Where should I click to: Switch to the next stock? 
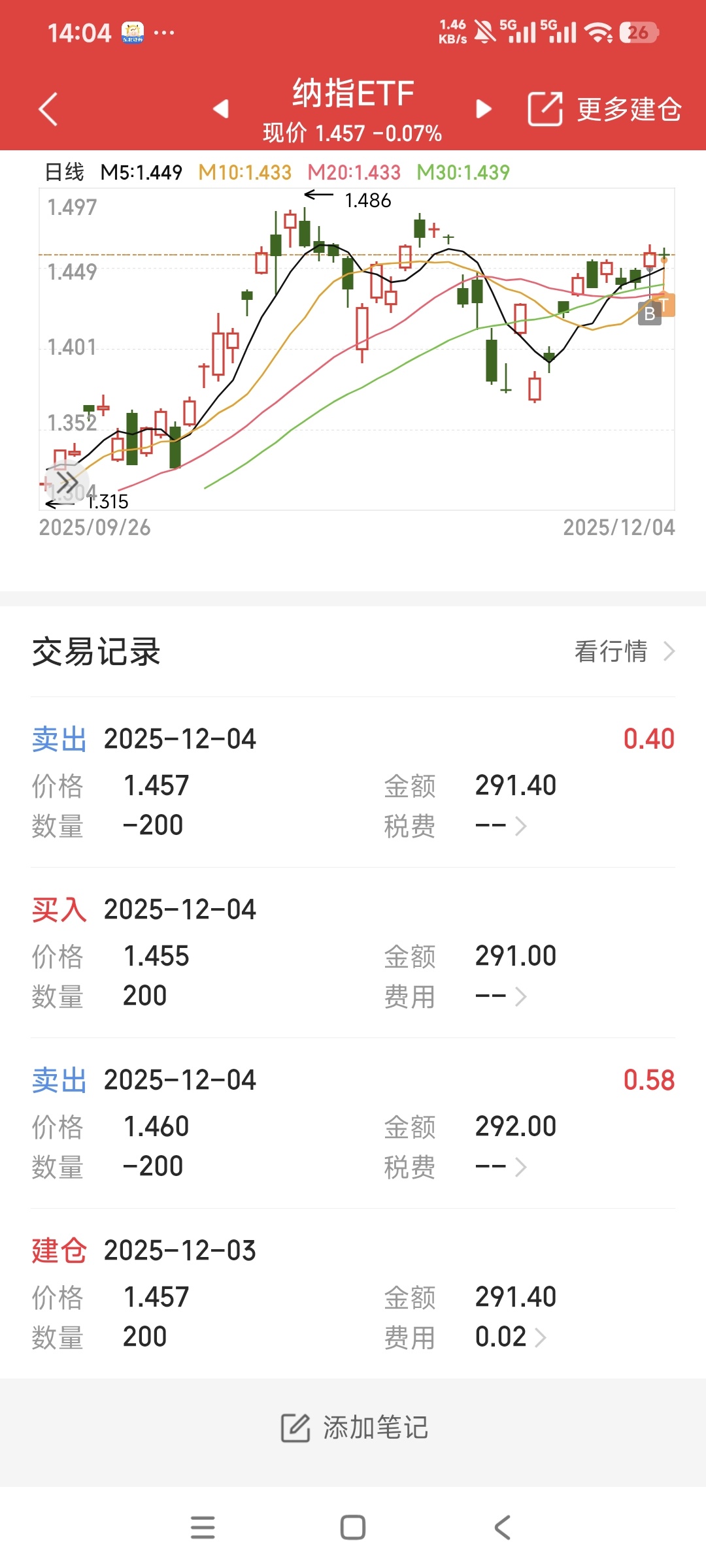pyautogui.click(x=484, y=108)
